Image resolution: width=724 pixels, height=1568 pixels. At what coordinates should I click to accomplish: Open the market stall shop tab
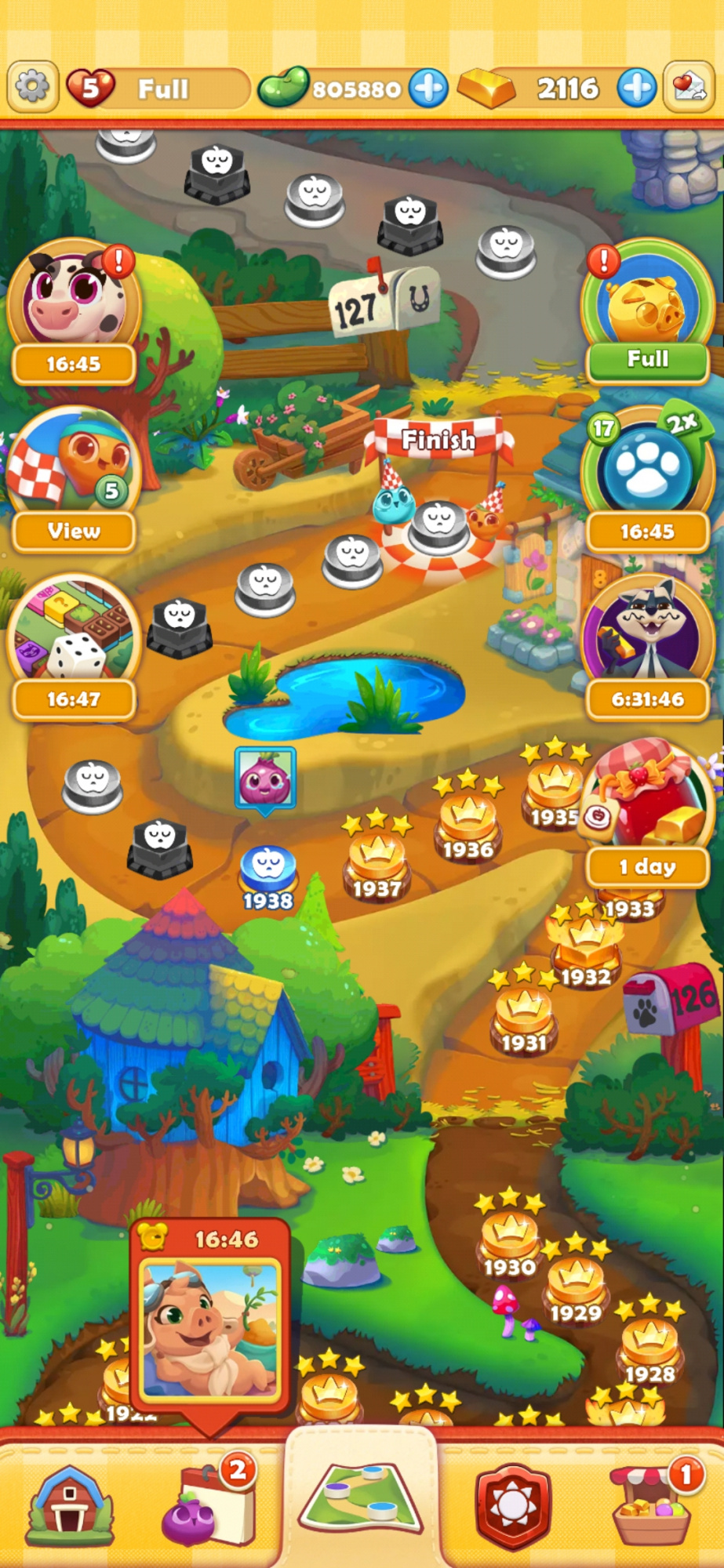[x=653, y=1505]
